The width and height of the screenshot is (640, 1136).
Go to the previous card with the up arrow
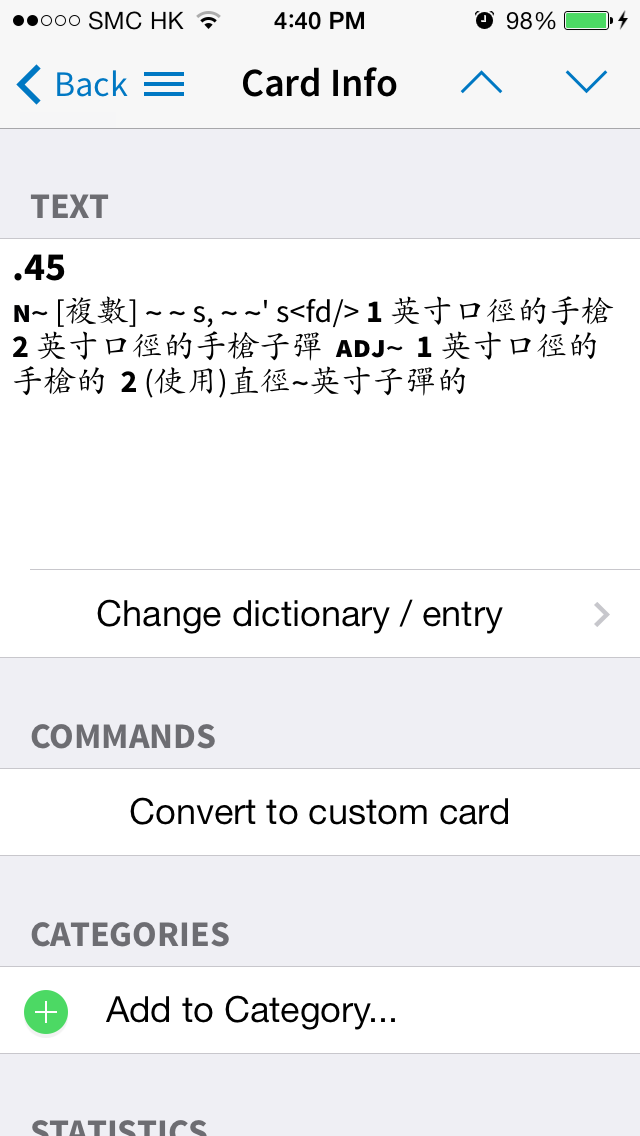coord(481,83)
